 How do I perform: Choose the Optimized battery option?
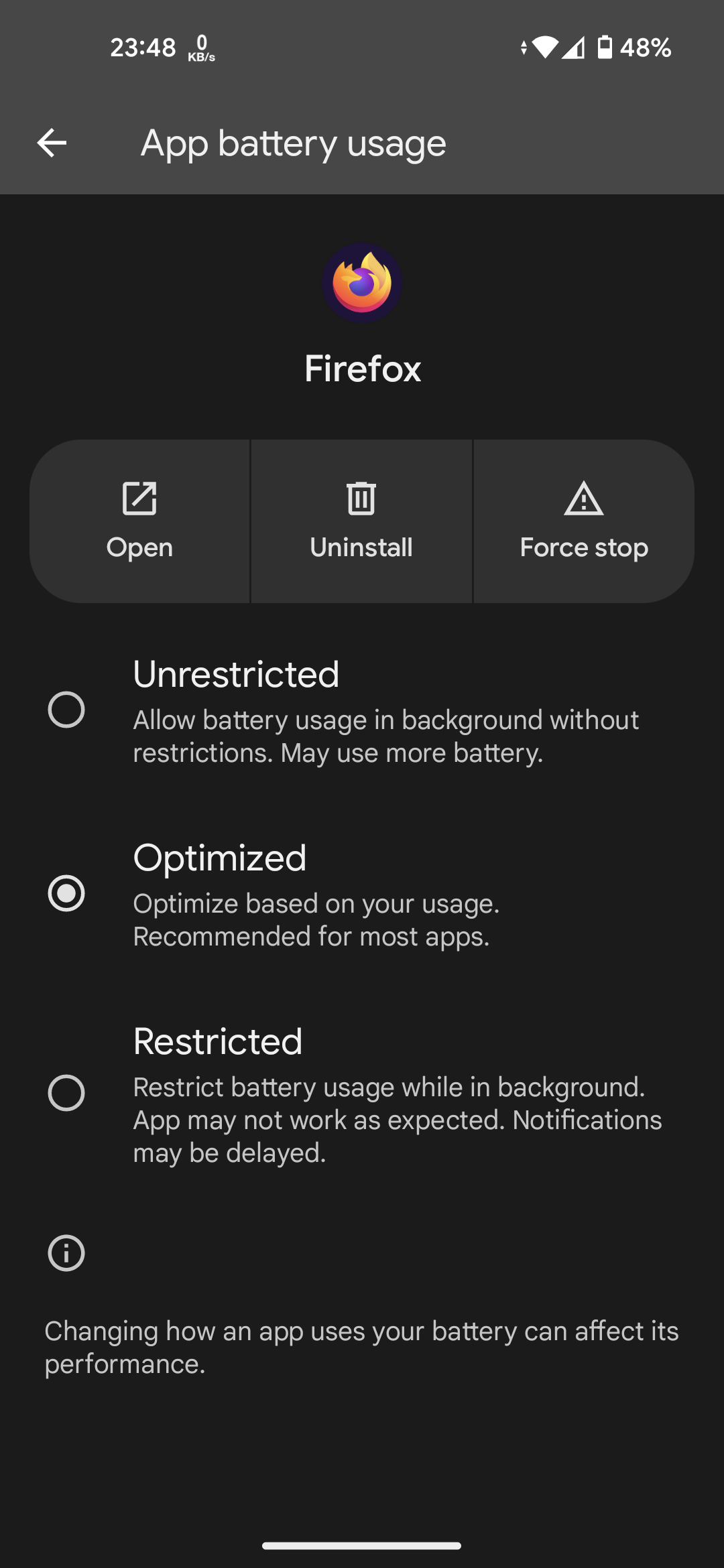pyautogui.click(x=362, y=894)
